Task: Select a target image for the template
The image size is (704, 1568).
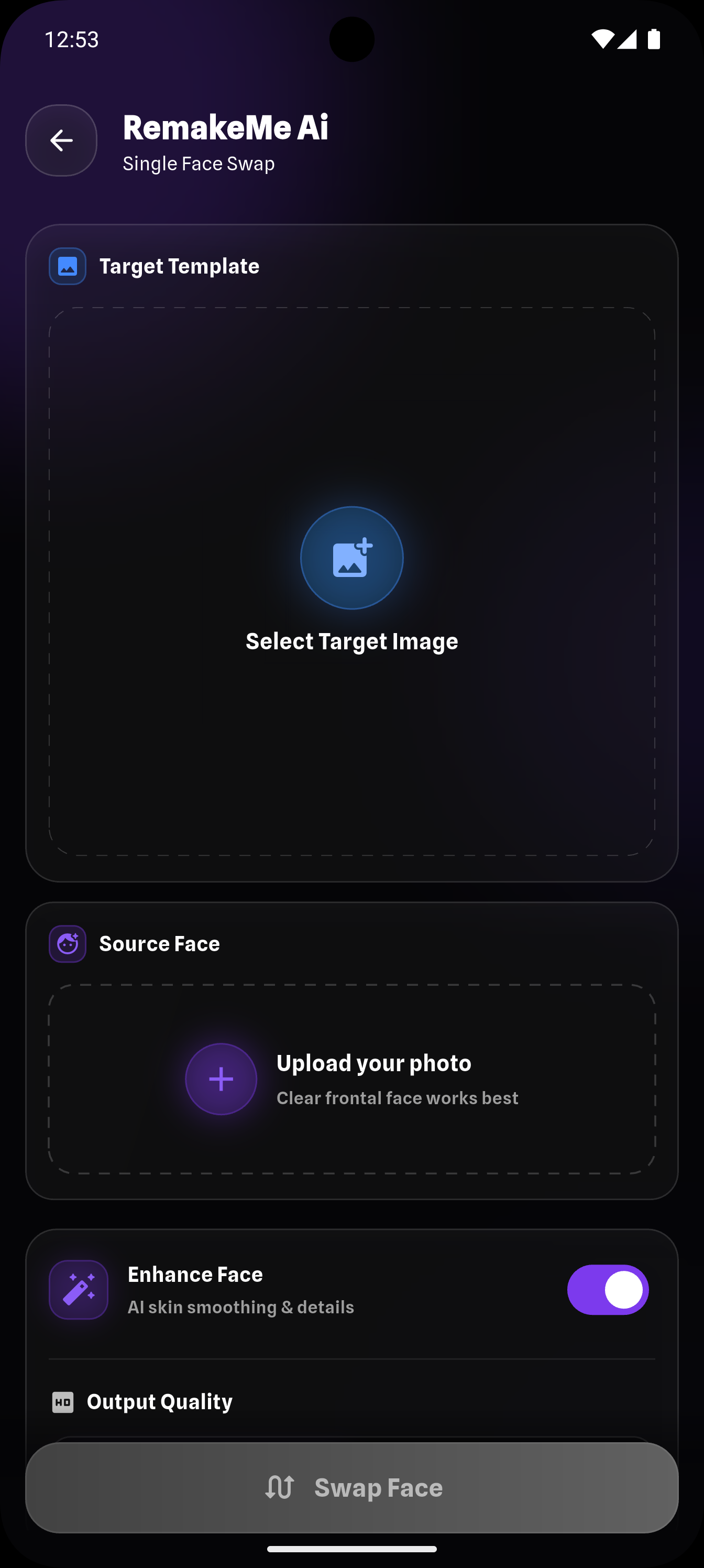Action: tap(351, 558)
